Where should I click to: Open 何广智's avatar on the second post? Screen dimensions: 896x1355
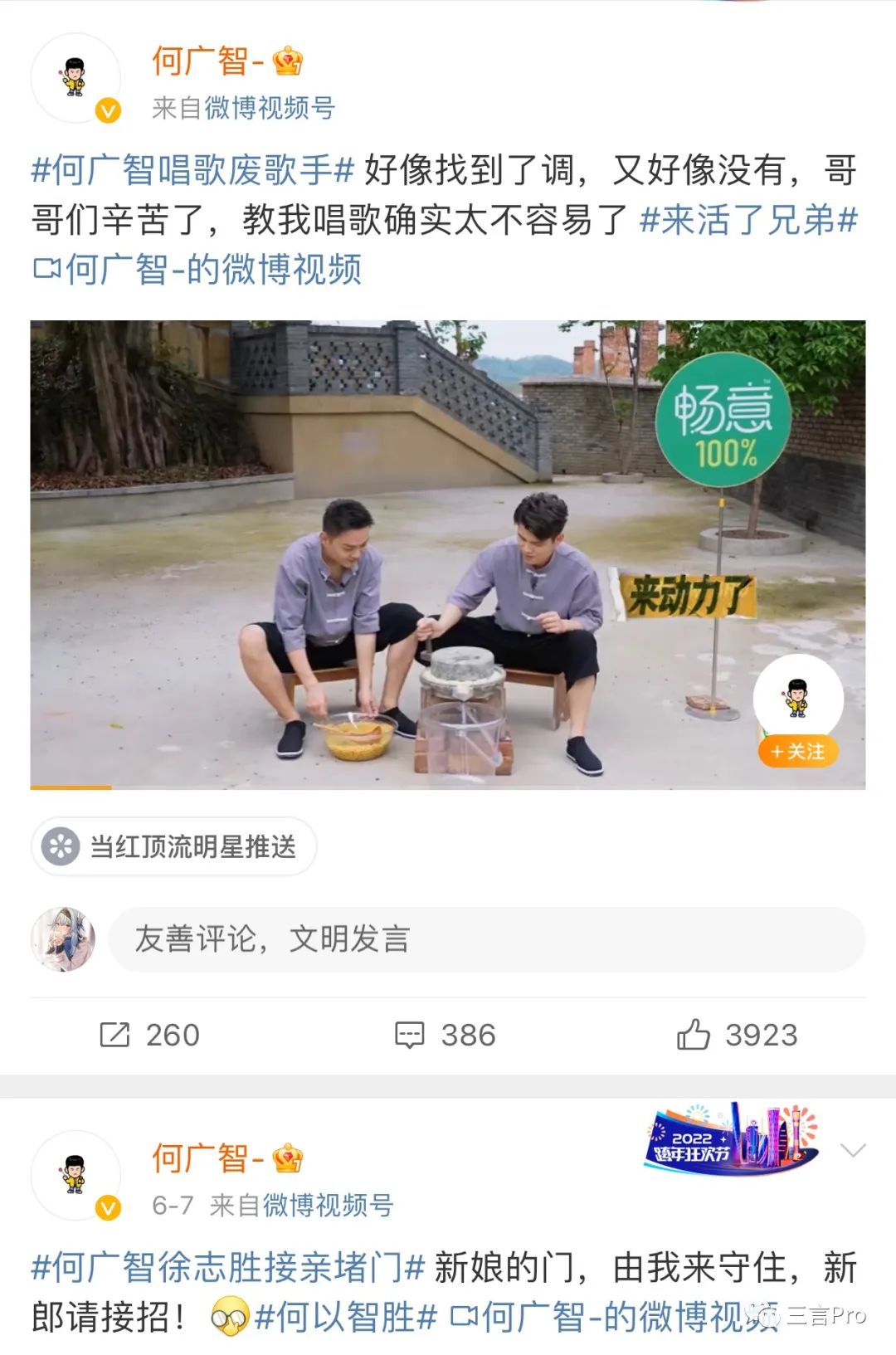(x=75, y=1175)
